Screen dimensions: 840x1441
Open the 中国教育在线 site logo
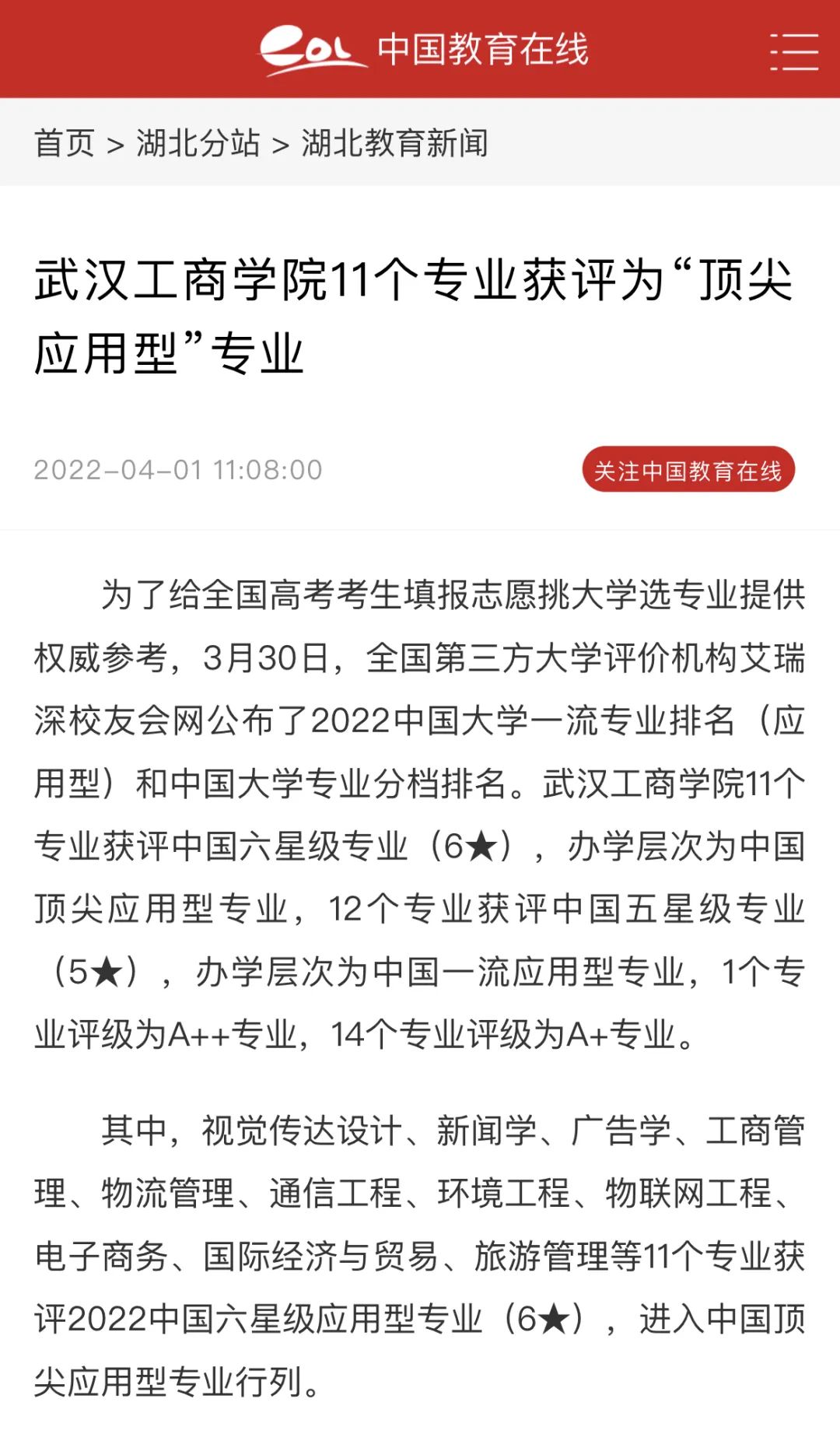coord(424,50)
